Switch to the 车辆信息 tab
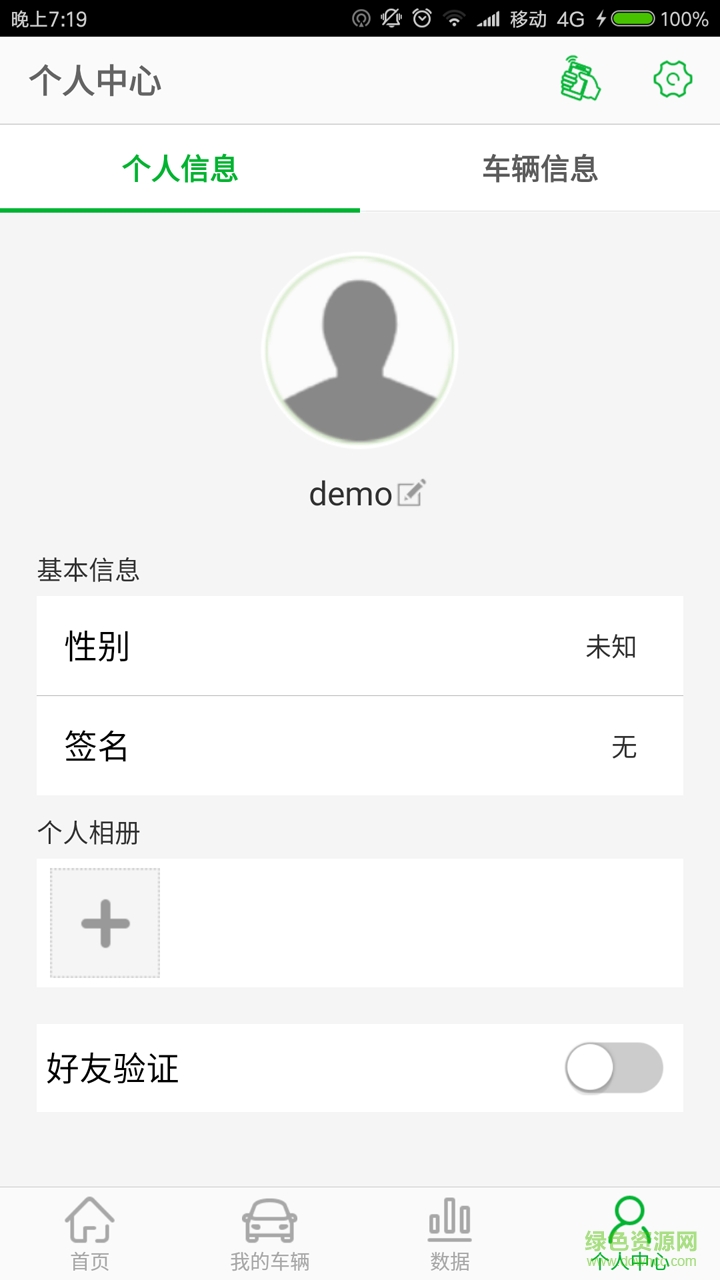Screen dimensions: 720x1280 point(540,168)
